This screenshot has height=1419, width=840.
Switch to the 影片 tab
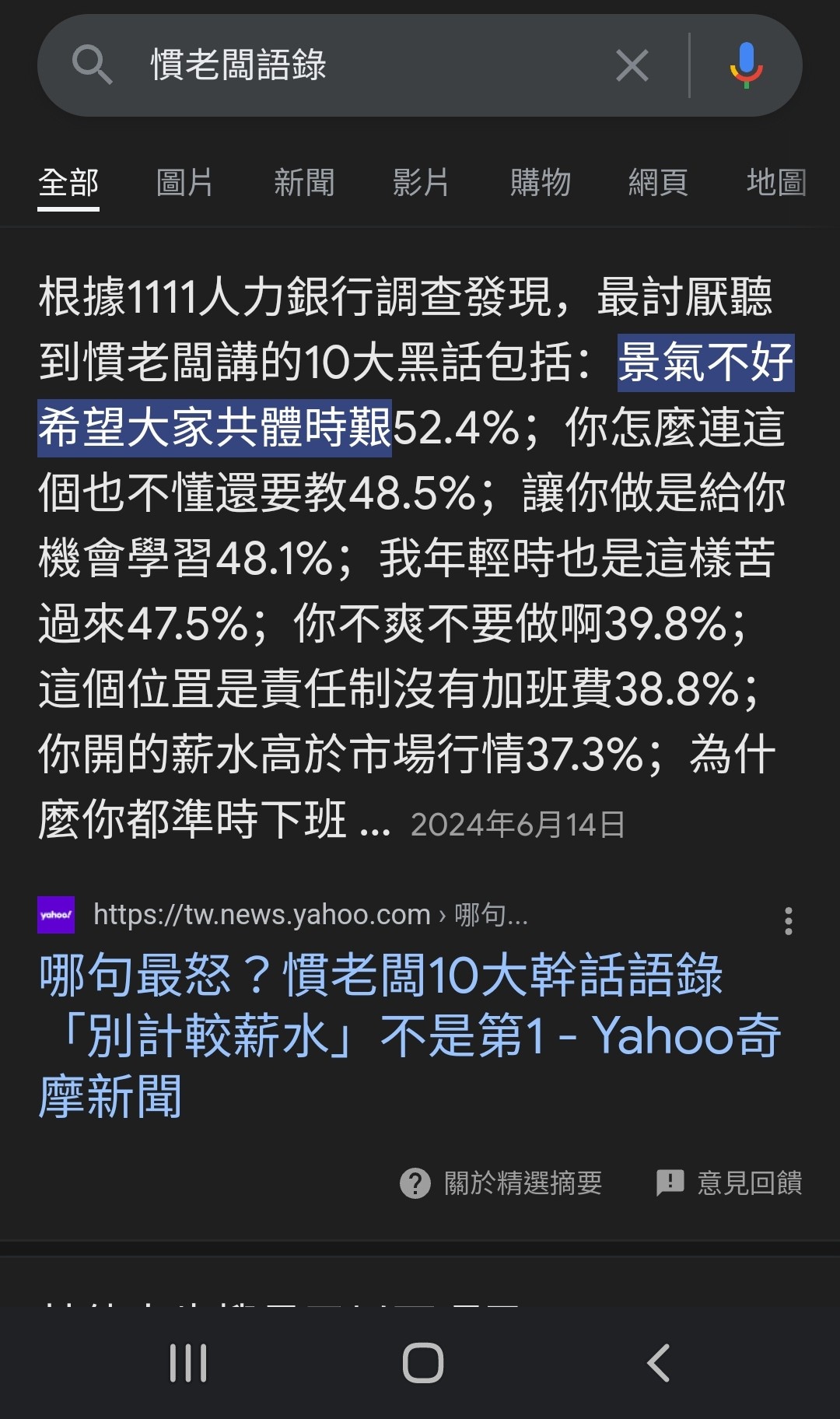tap(421, 183)
